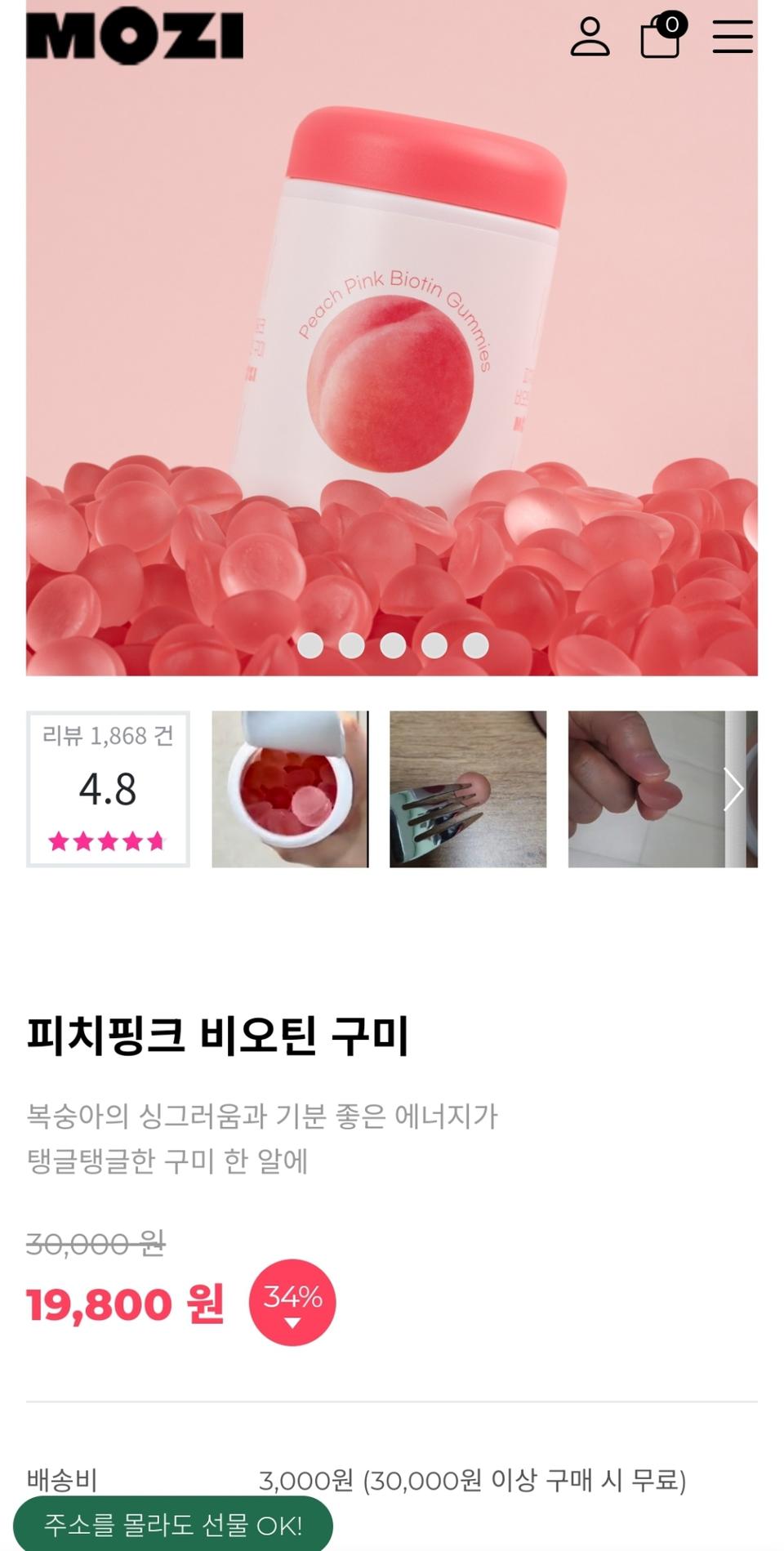Open the 리뷰 1,868 건 review summary box
Screen dimensions: 784x1551
pos(107,788)
